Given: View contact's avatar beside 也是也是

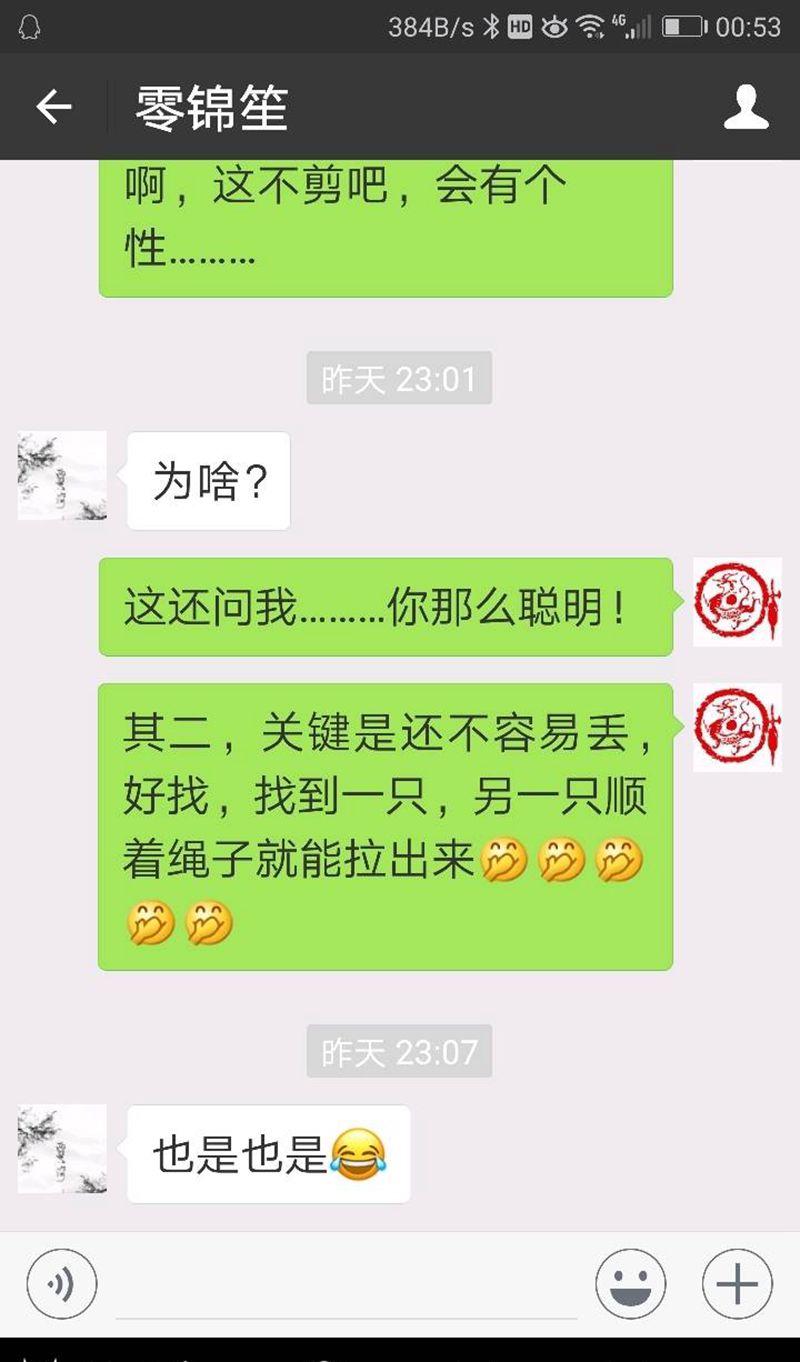Looking at the screenshot, I should pos(62,1149).
